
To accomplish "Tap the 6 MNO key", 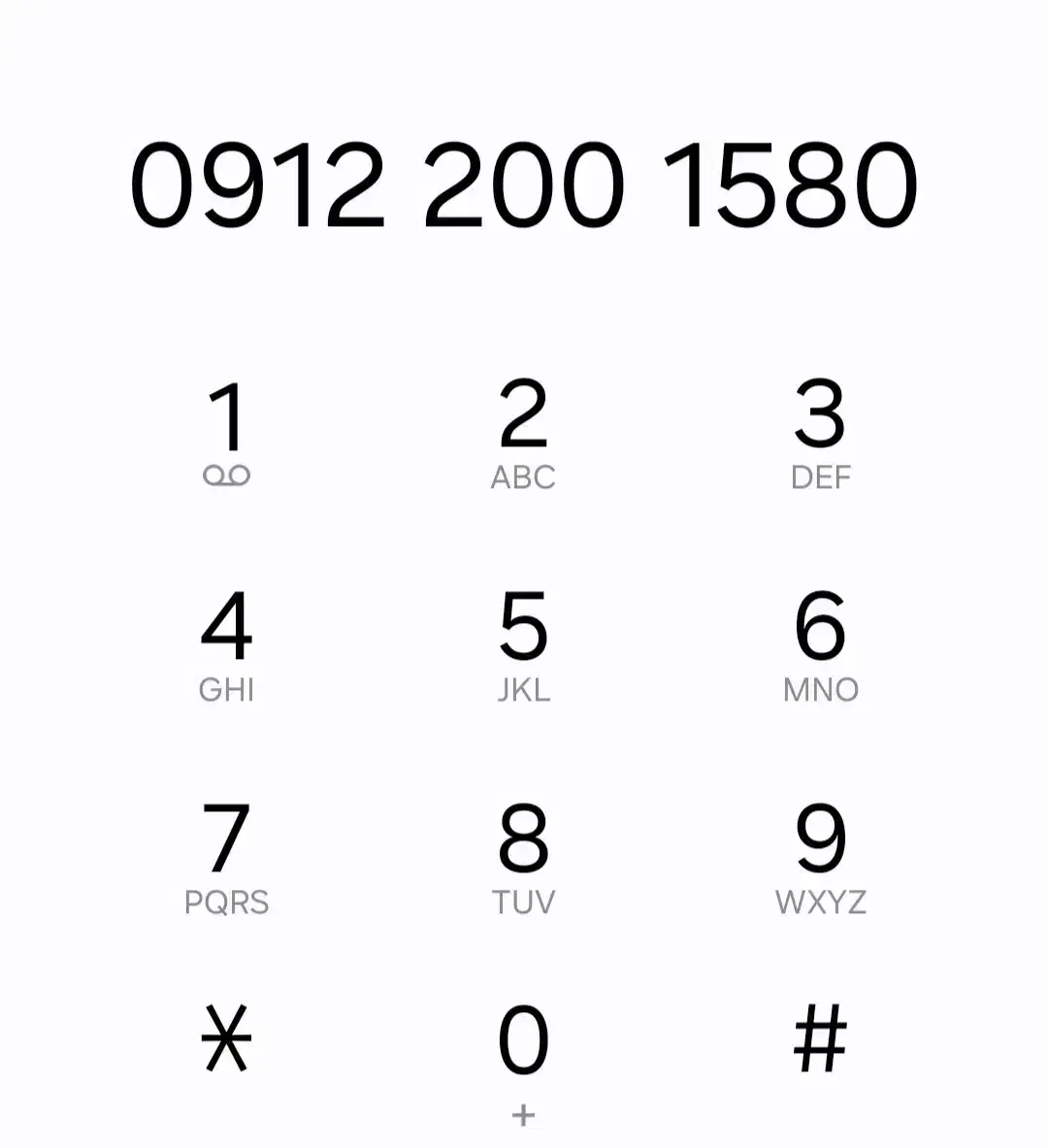I will [x=820, y=644].
